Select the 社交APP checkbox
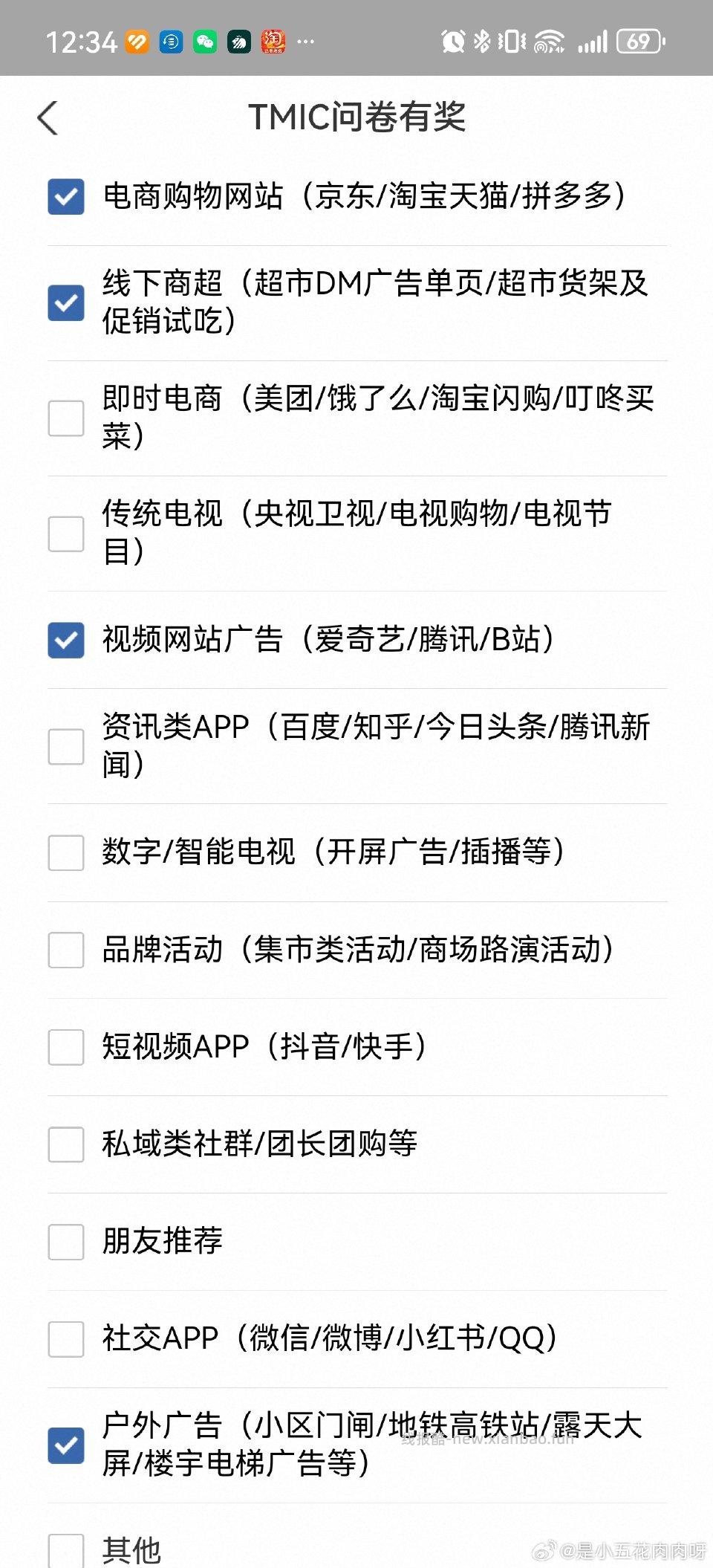This screenshot has height=1568, width=713. 65,1341
